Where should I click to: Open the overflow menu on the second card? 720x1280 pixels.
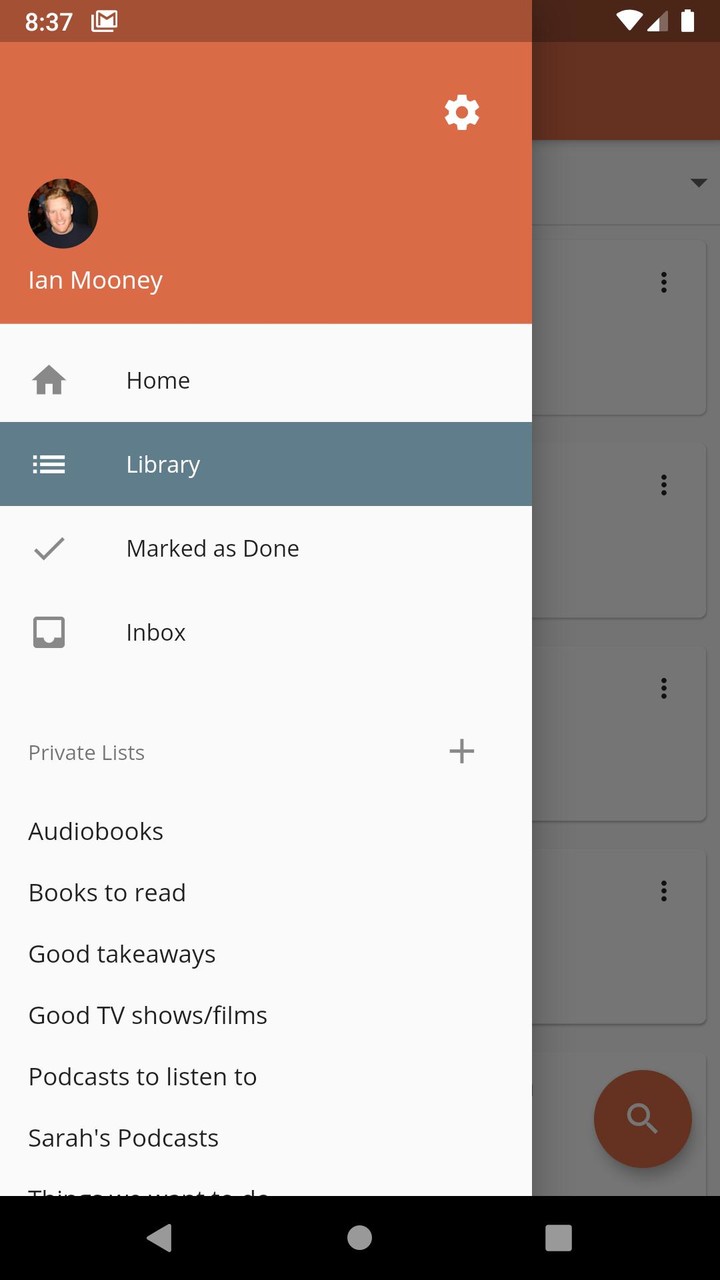click(663, 485)
